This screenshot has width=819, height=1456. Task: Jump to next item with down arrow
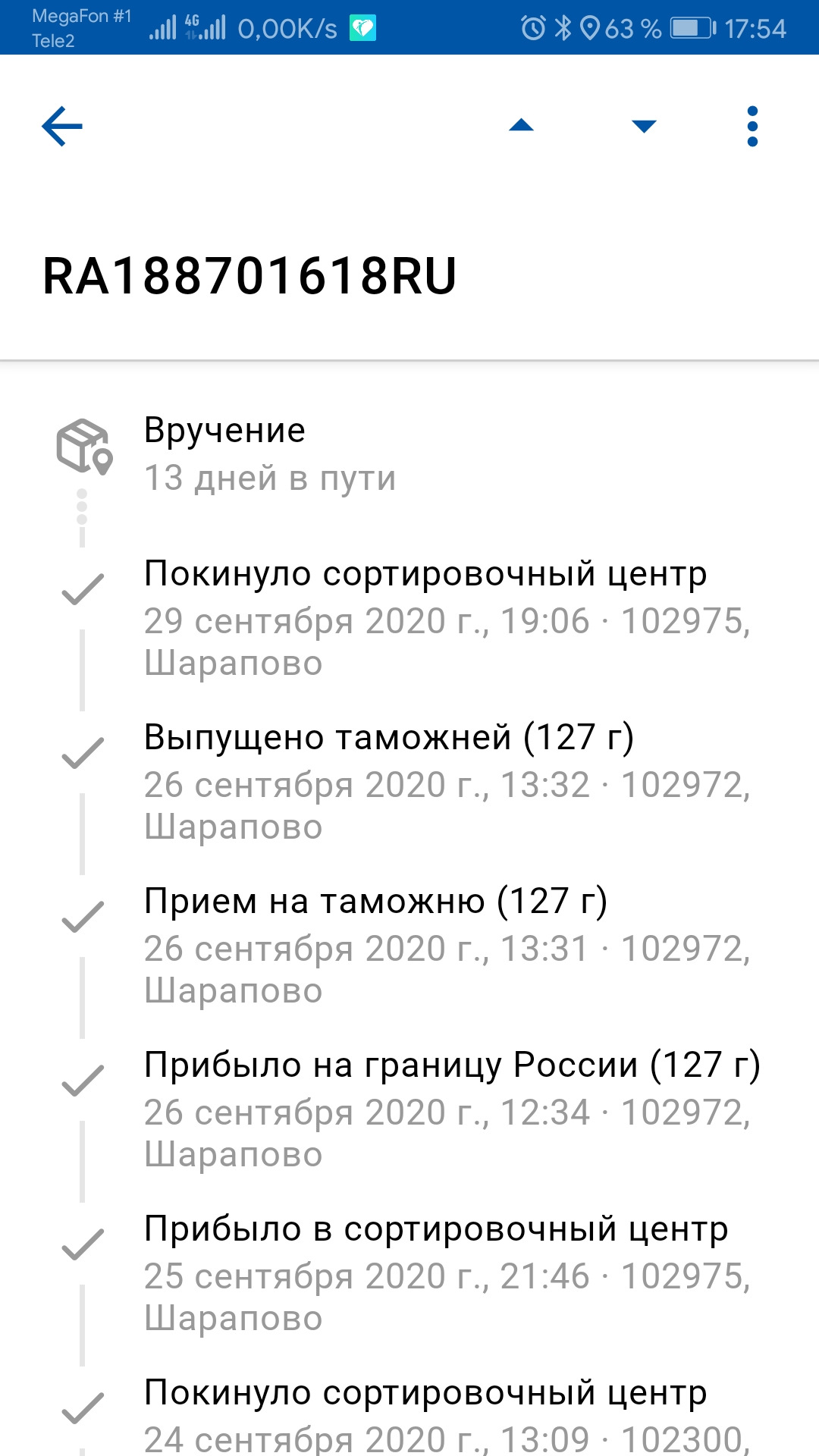(x=644, y=126)
